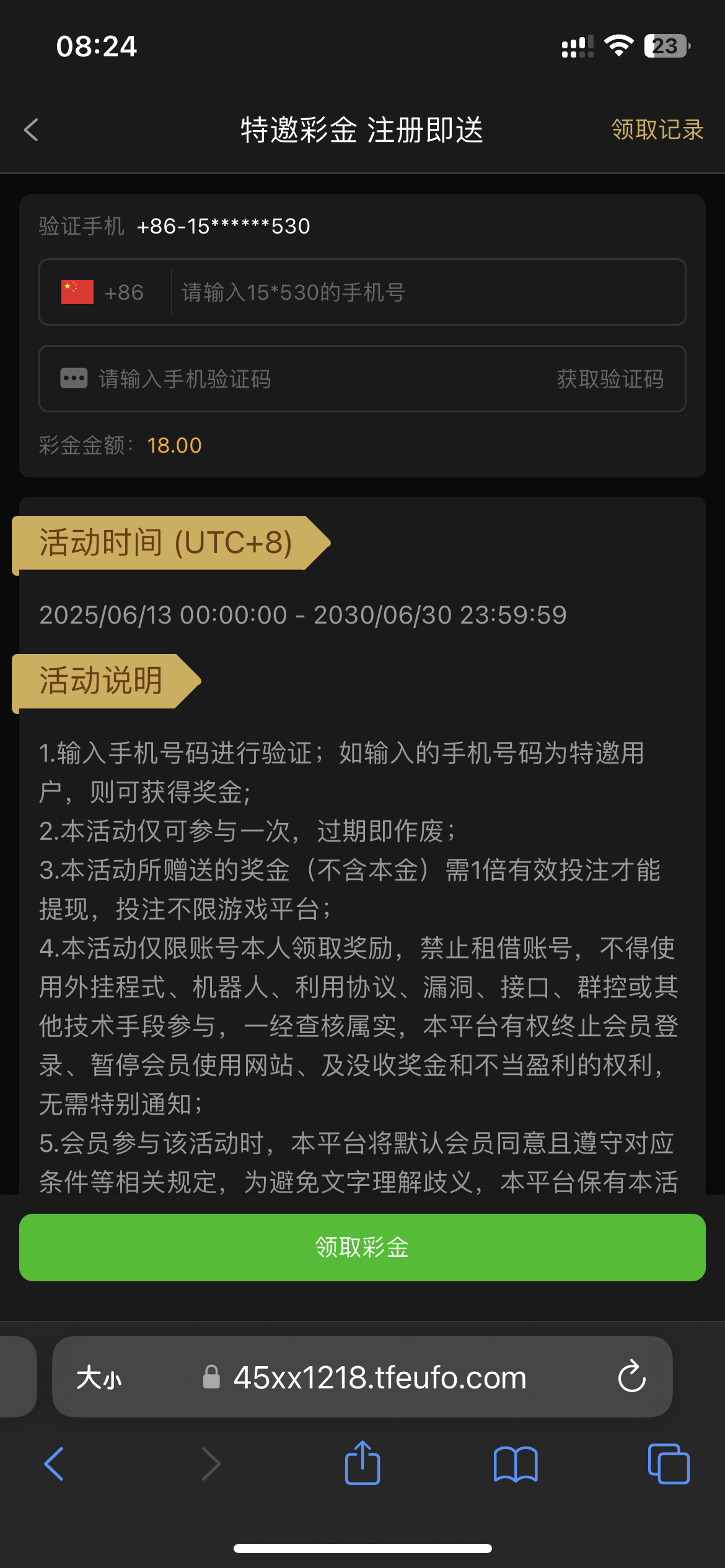This screenshot has width=725, height=1568.
Task: Tap 获取验证码 to request the code
Action: pos(610,379)
